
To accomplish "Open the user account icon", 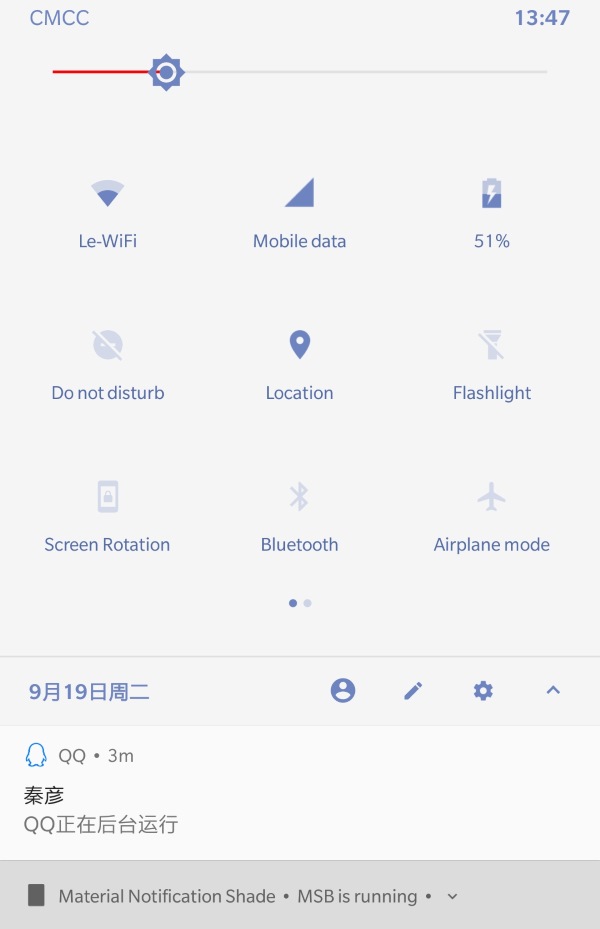I will click(343, 691).
